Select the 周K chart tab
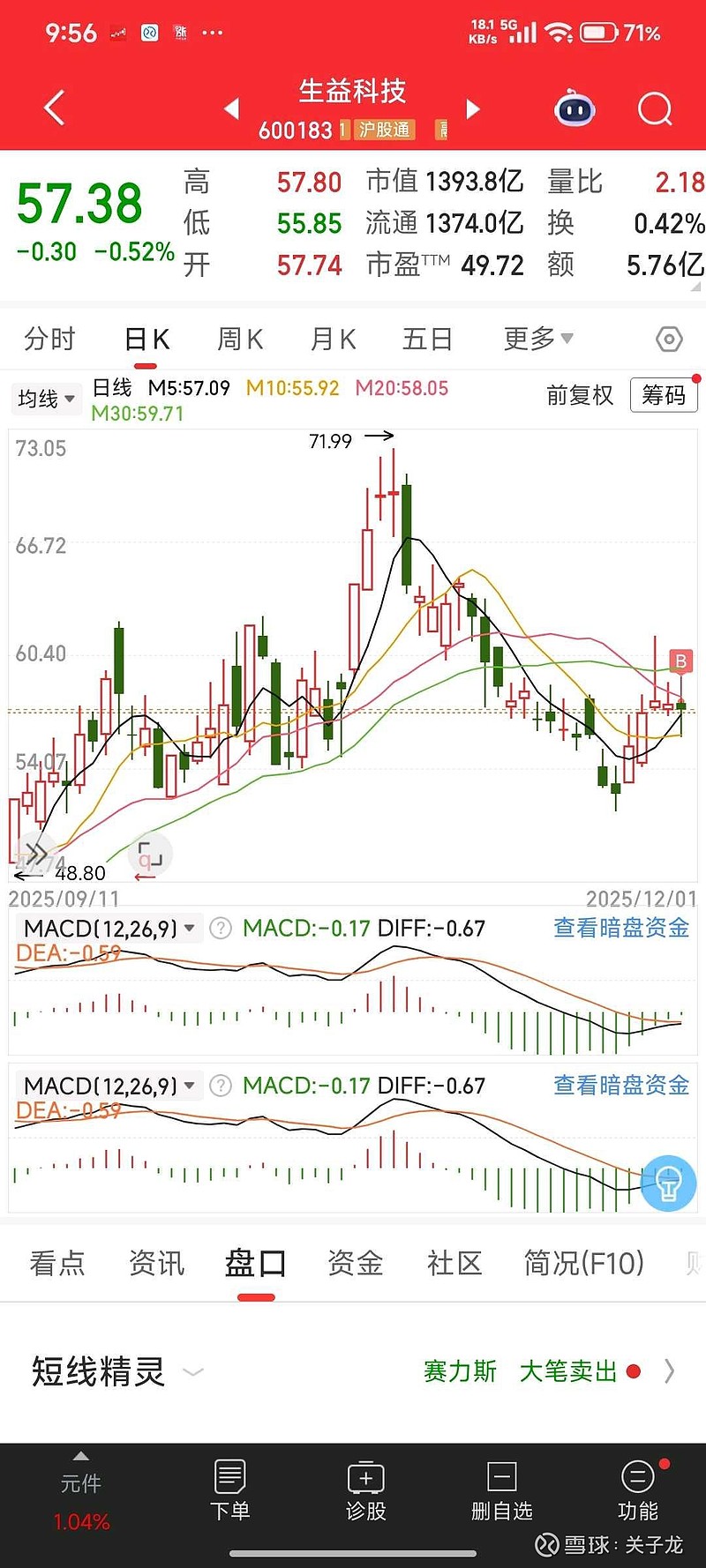706x1568 pixels. [240, 339]
